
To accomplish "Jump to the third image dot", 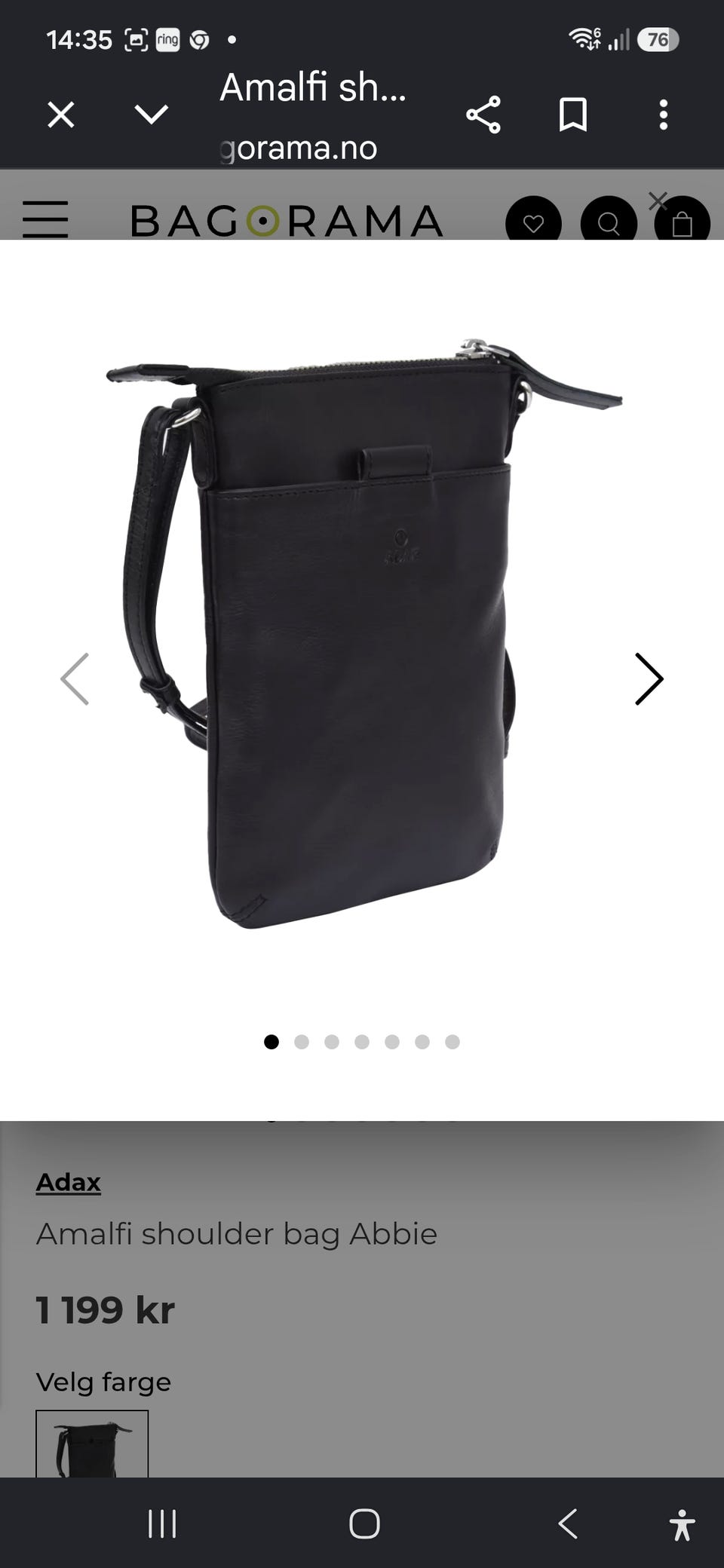I will 332,1042.
